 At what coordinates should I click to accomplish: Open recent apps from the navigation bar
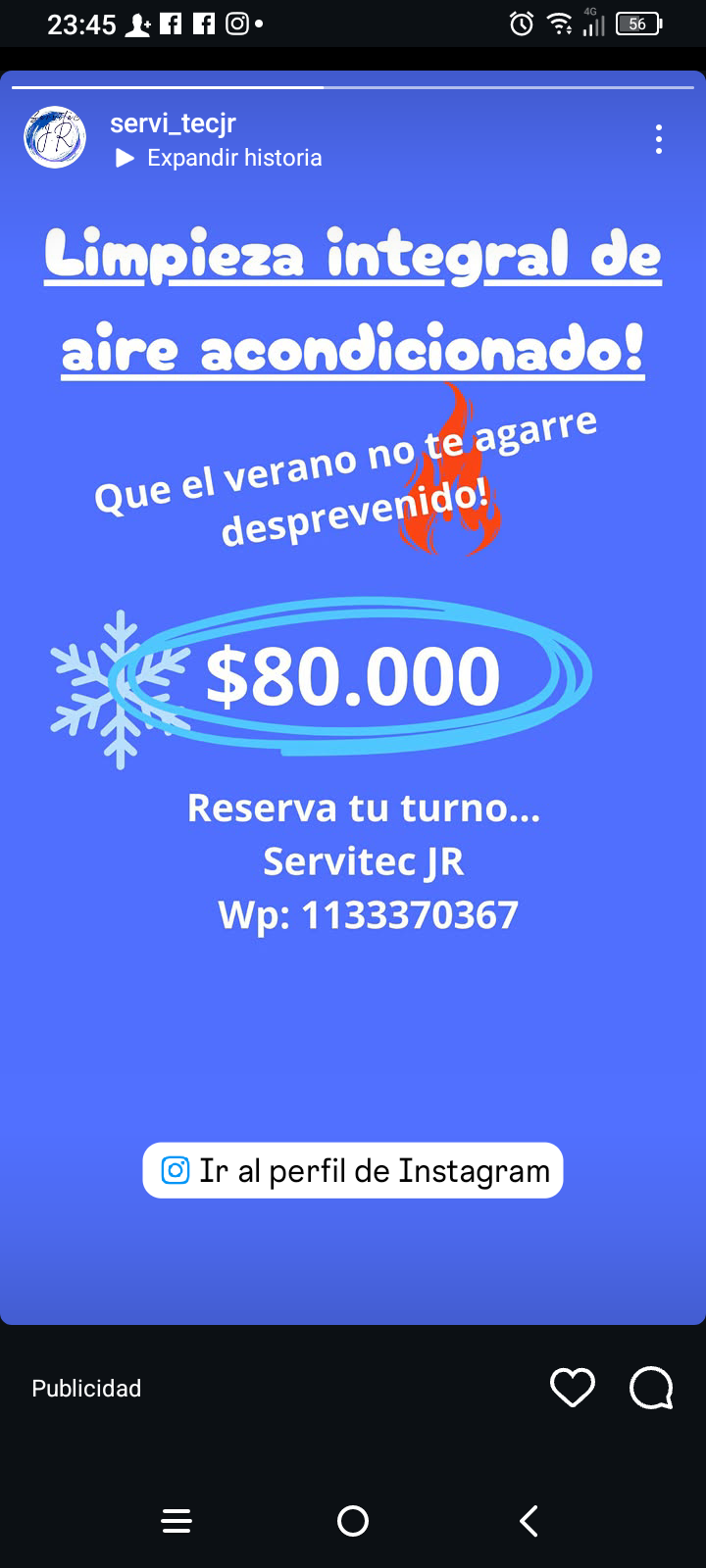[176, 1521]
